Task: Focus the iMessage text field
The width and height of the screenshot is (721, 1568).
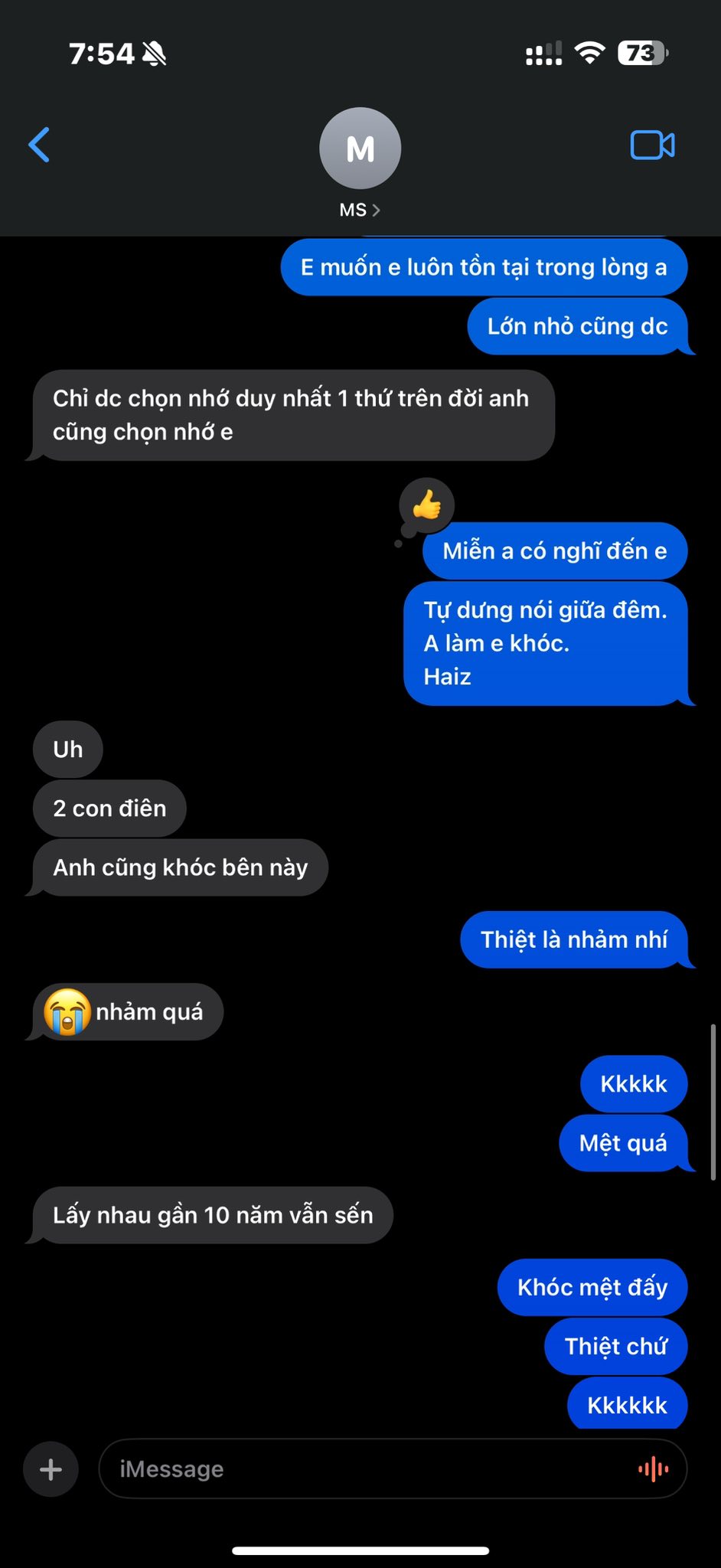Action: point(367,1469)
